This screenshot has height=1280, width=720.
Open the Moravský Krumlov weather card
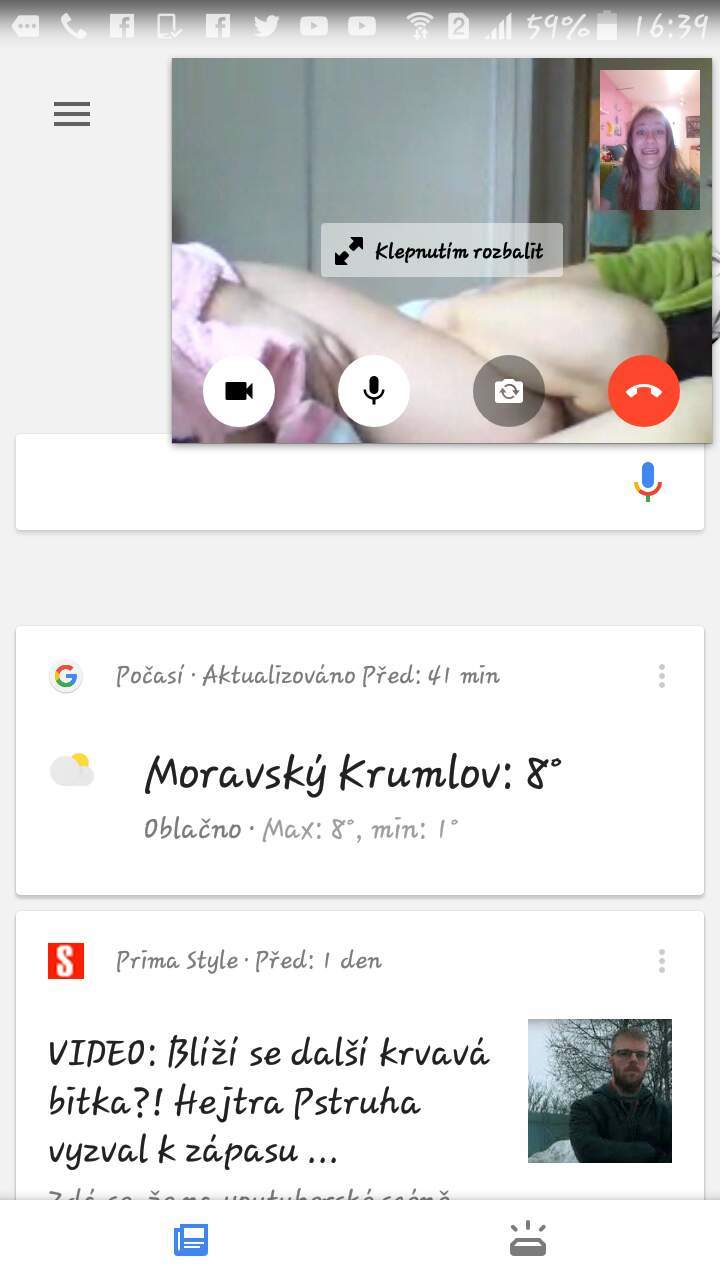[360, 760]
